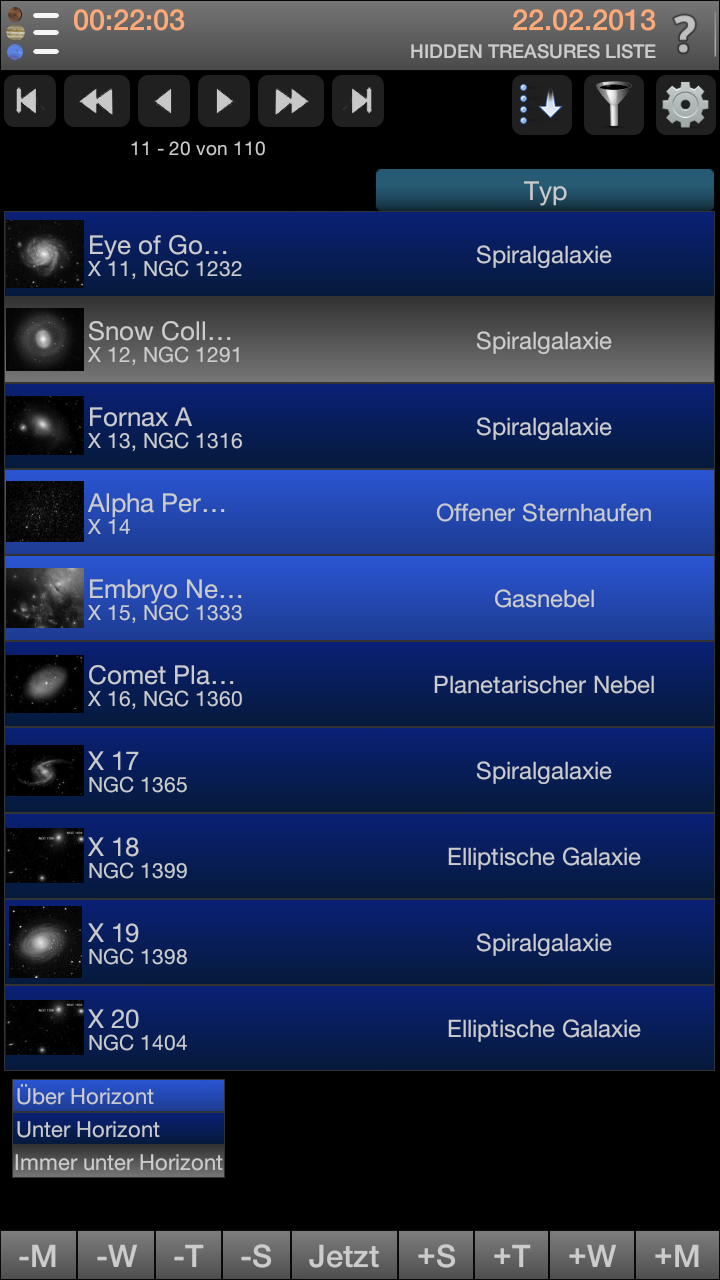720x1280 pixels.
Task: Tap the Typ column header
Action: click(x=545, y=191)
